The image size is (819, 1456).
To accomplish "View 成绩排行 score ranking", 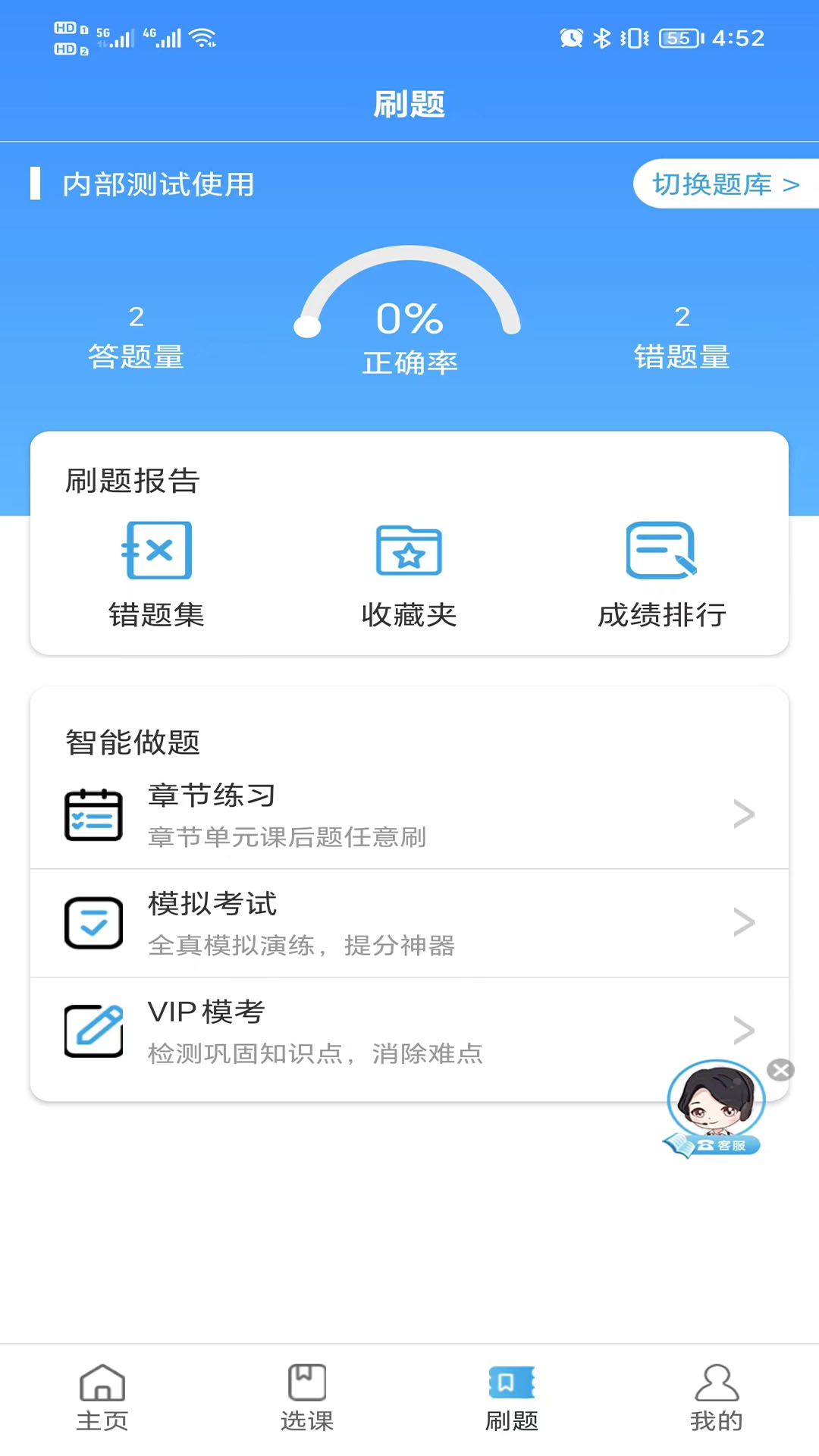I will point(661,574).
